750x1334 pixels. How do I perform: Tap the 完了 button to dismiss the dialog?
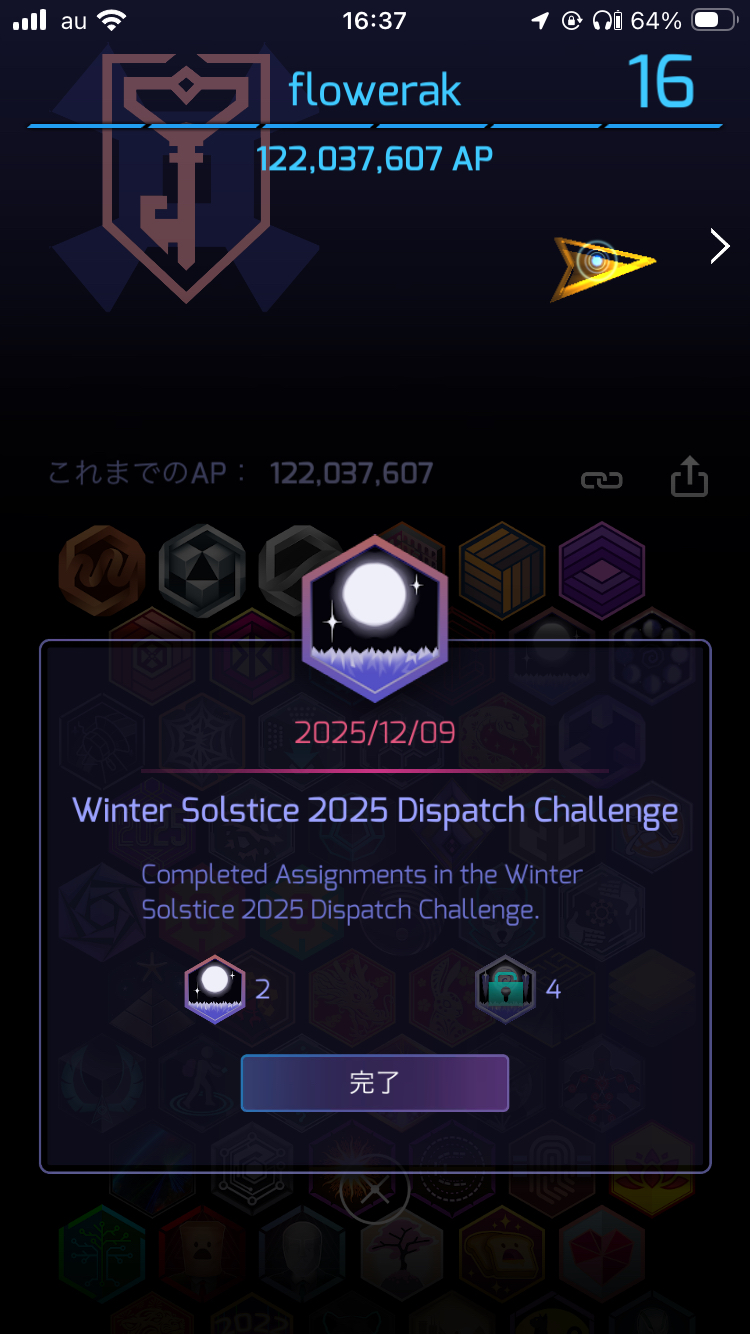[x=374, y=1083]
